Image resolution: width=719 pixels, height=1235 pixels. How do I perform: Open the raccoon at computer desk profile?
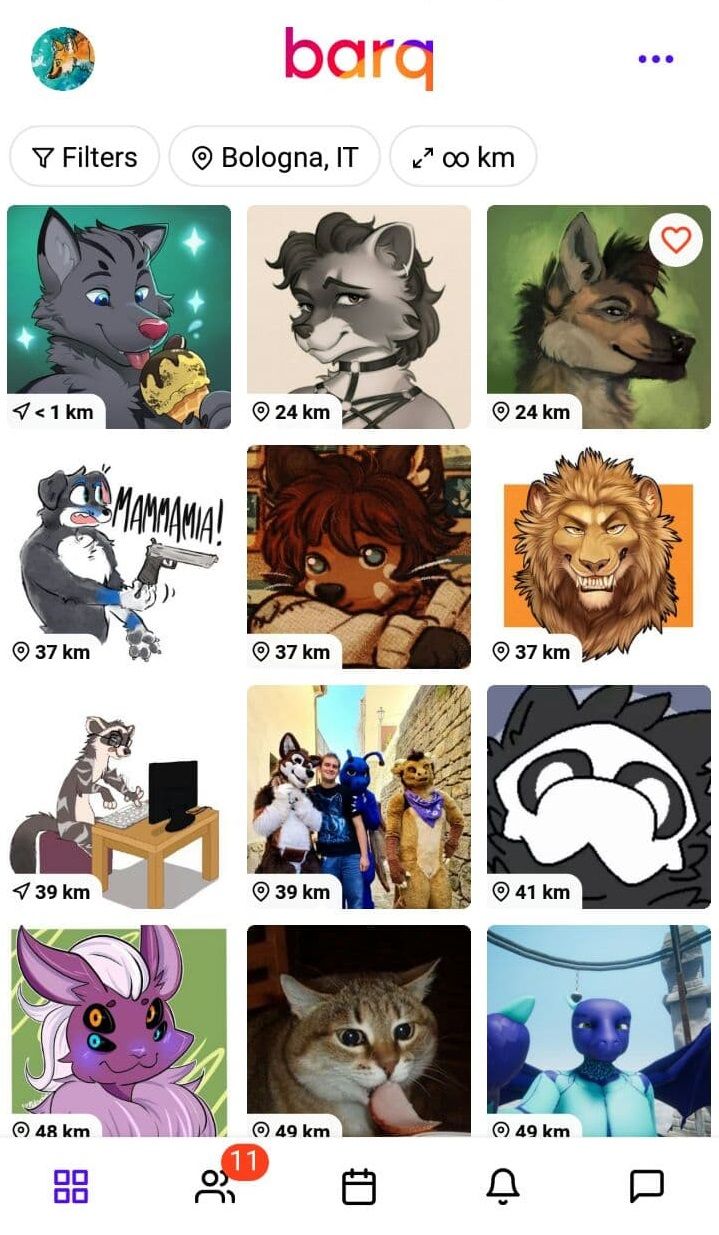[x=119, y=796]
